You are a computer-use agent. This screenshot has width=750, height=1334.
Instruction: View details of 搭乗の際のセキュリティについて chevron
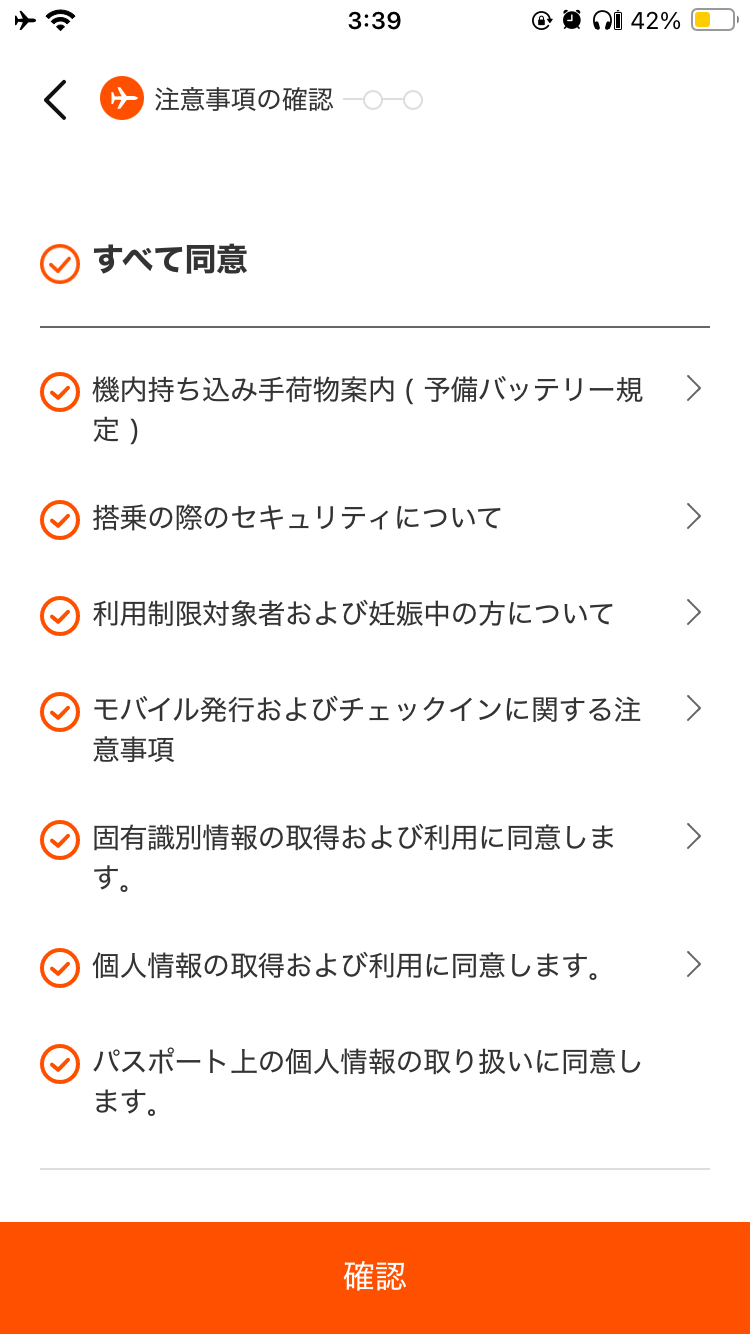694,517
